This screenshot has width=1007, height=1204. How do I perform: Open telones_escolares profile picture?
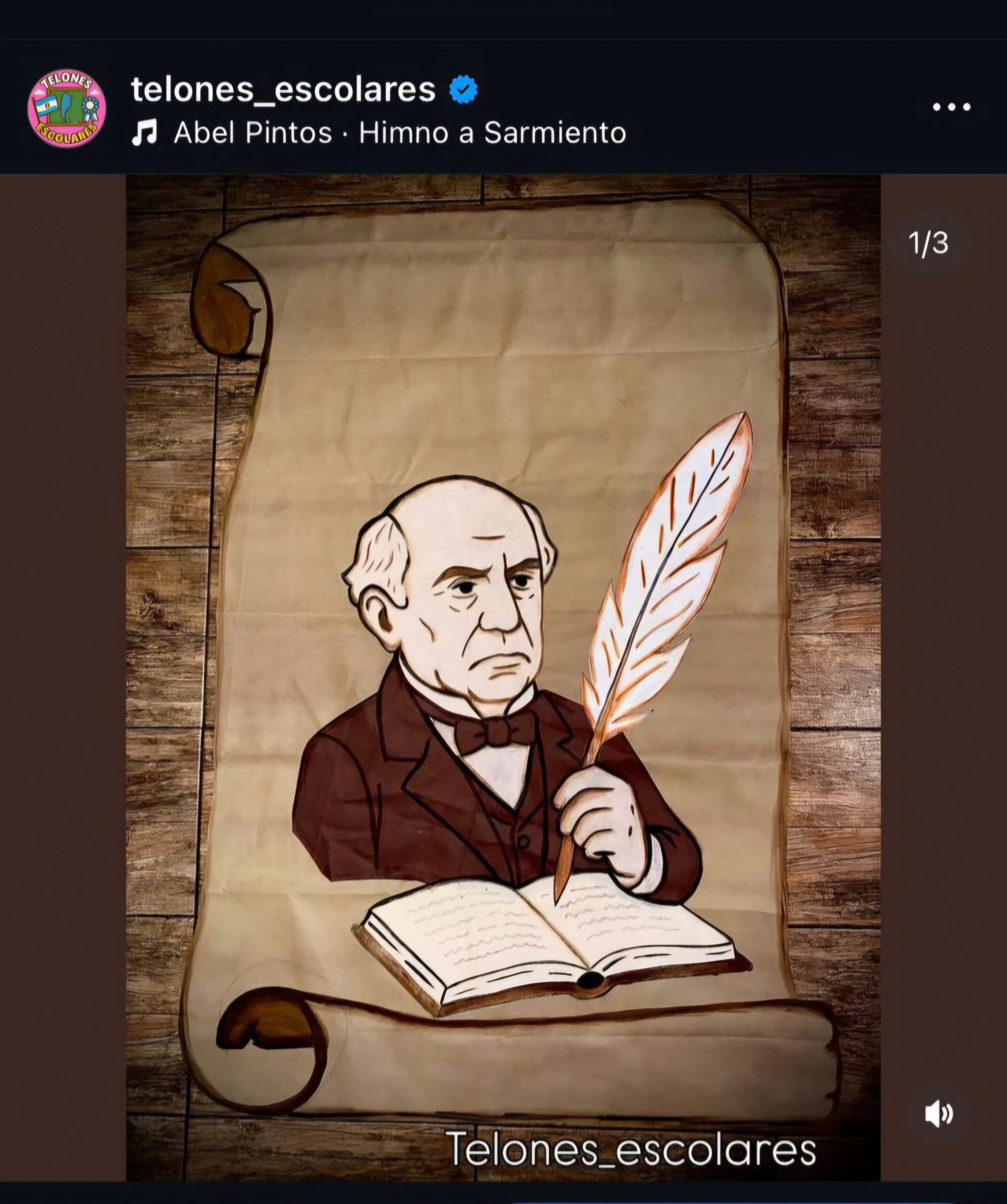click(66, 108)
